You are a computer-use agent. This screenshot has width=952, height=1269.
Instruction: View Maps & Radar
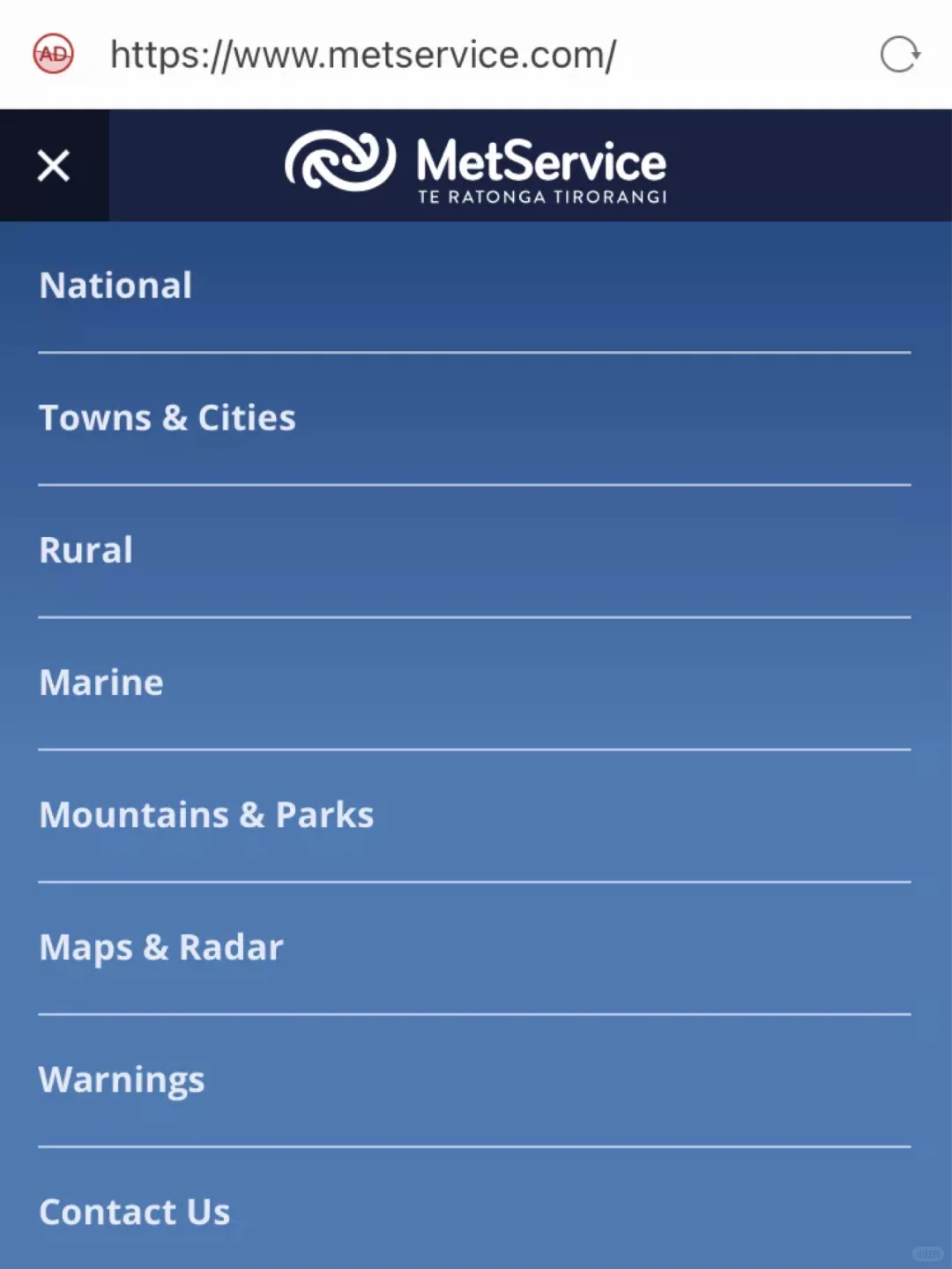[161, 947]
